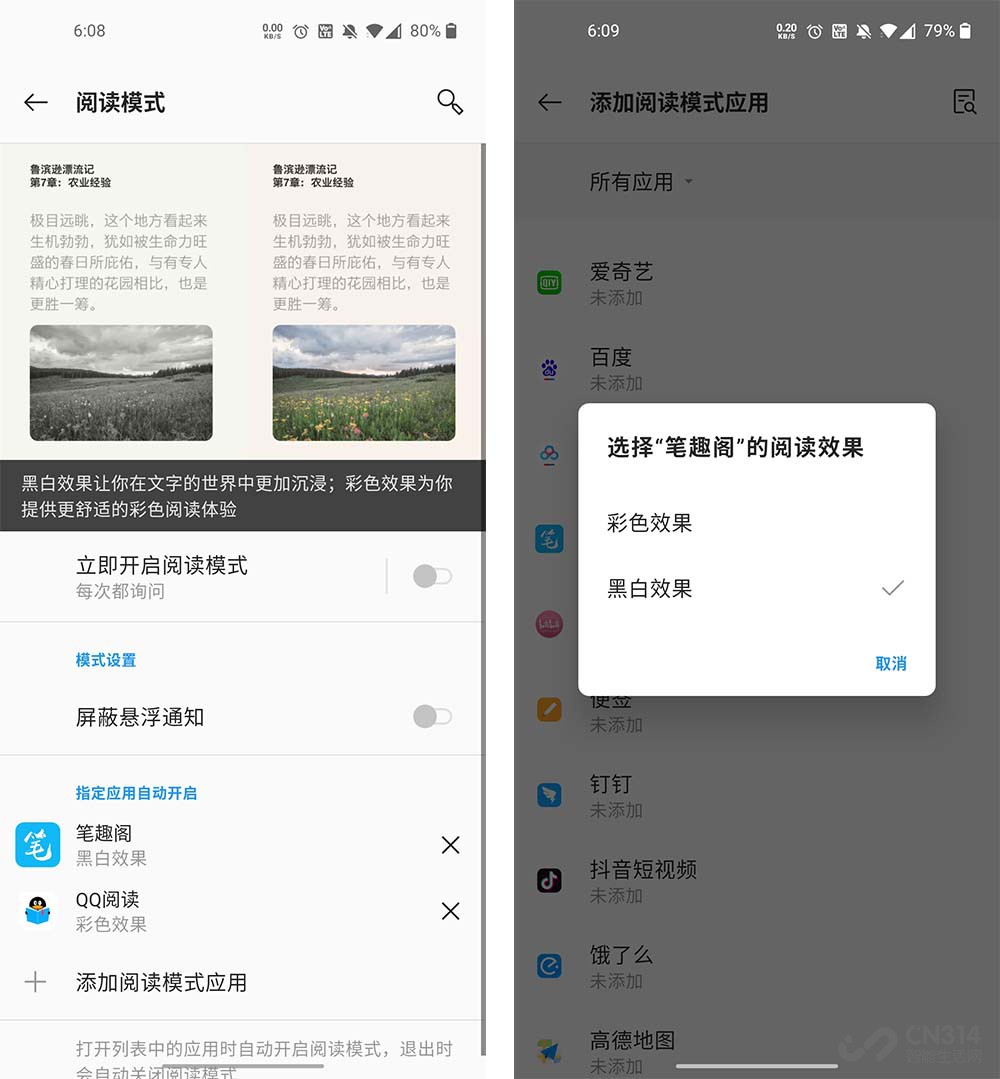Image resolution: width=1000 pixels, height=1079 pixels.
Task: Expand the 所有应用 dropdown
Action: pyautogui.click(x=641, y=182)
